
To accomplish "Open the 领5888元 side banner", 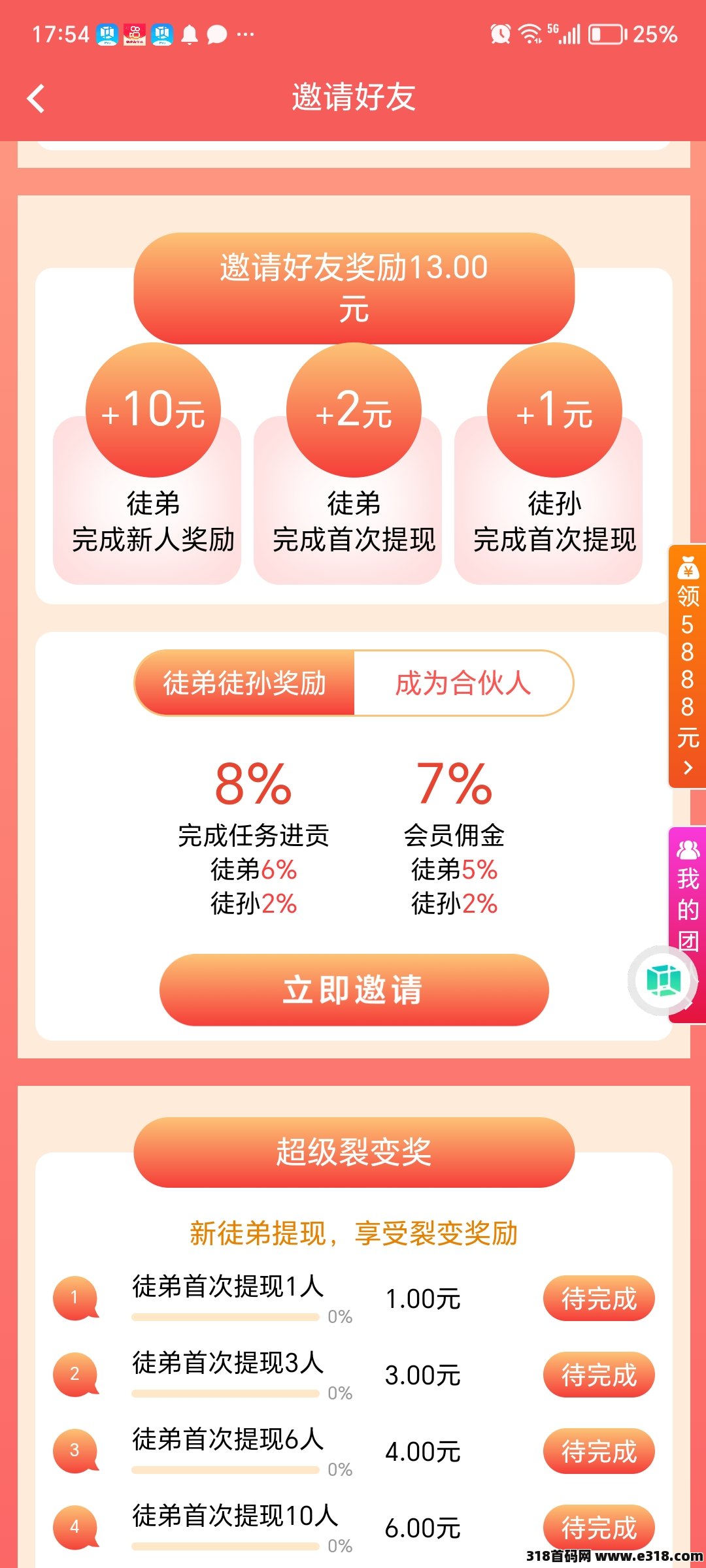I will [687, 666].
